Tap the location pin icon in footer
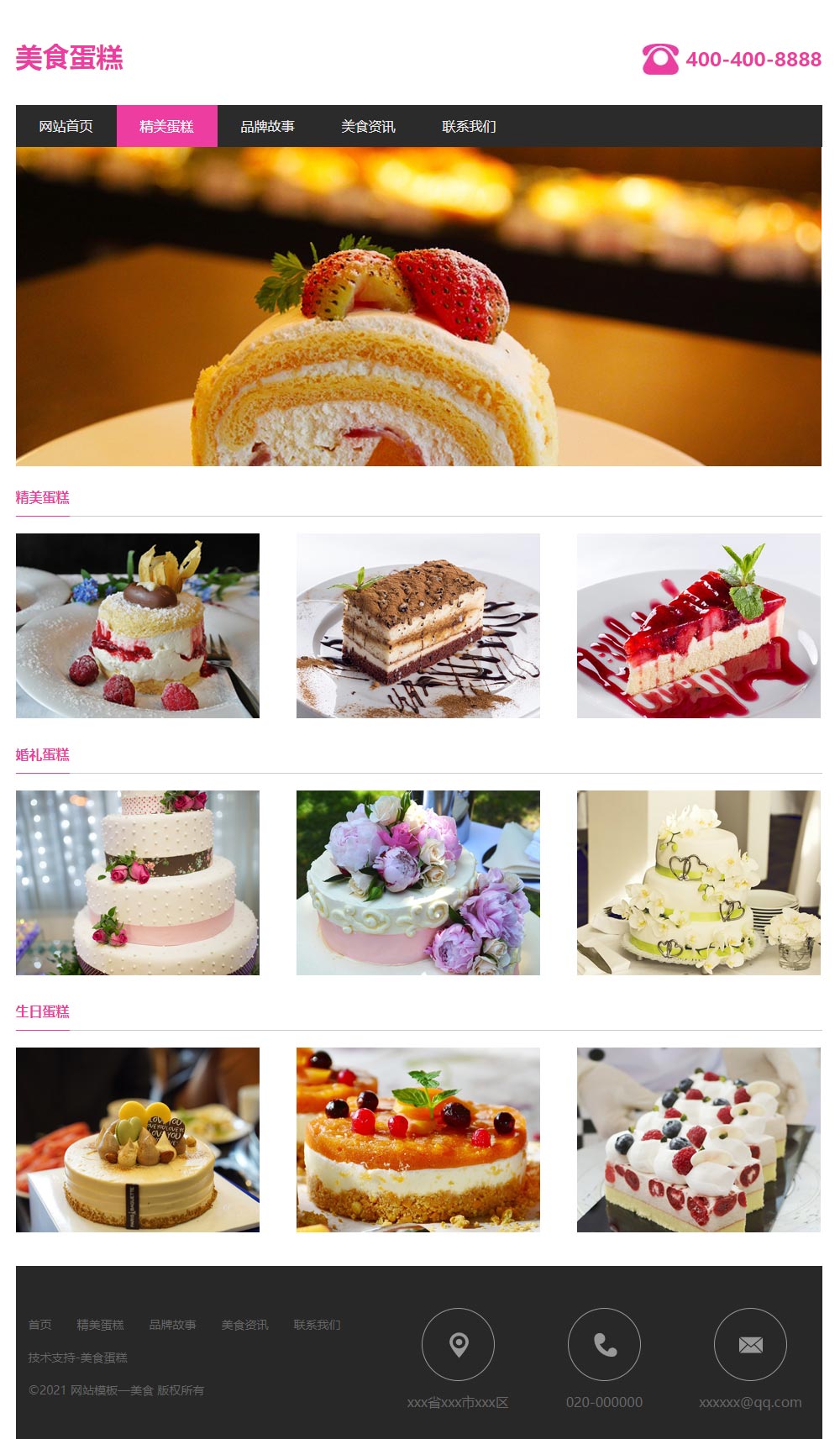840x1439 pixels. [x=458, y=1345]
